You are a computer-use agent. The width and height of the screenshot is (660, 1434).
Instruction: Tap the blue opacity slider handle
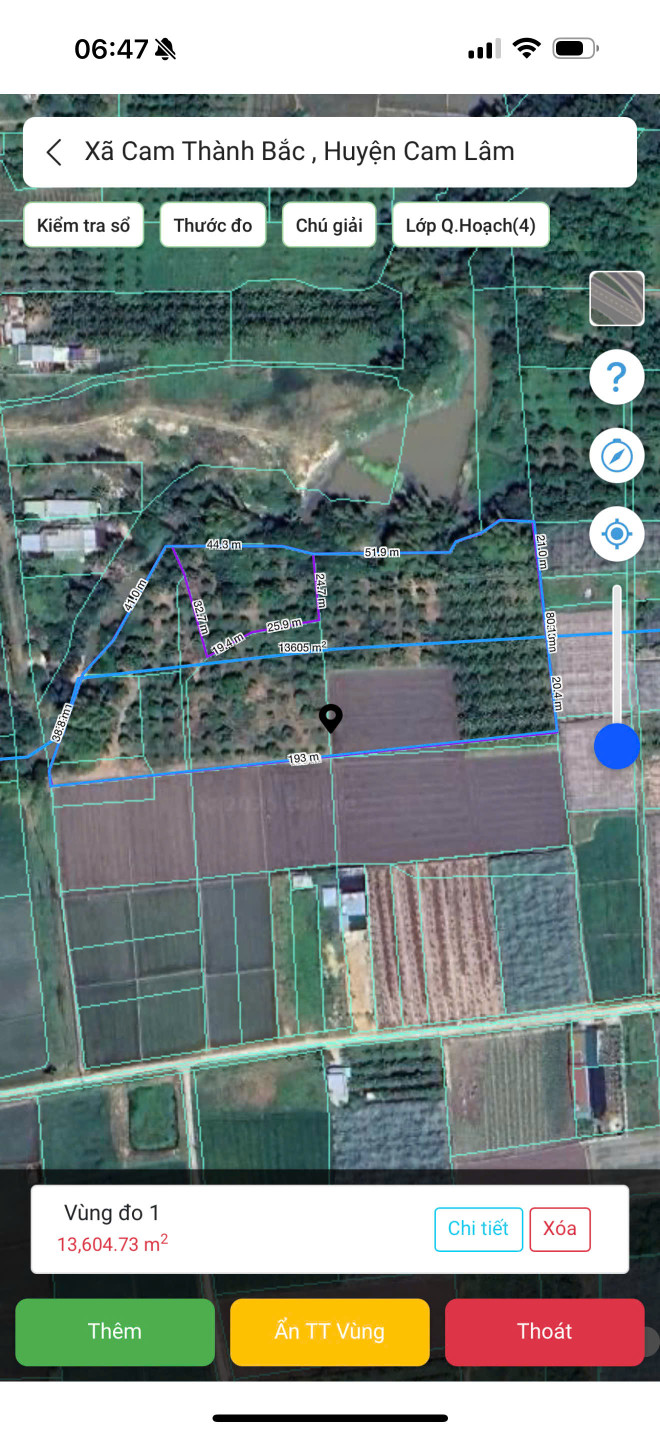(617, 746)
